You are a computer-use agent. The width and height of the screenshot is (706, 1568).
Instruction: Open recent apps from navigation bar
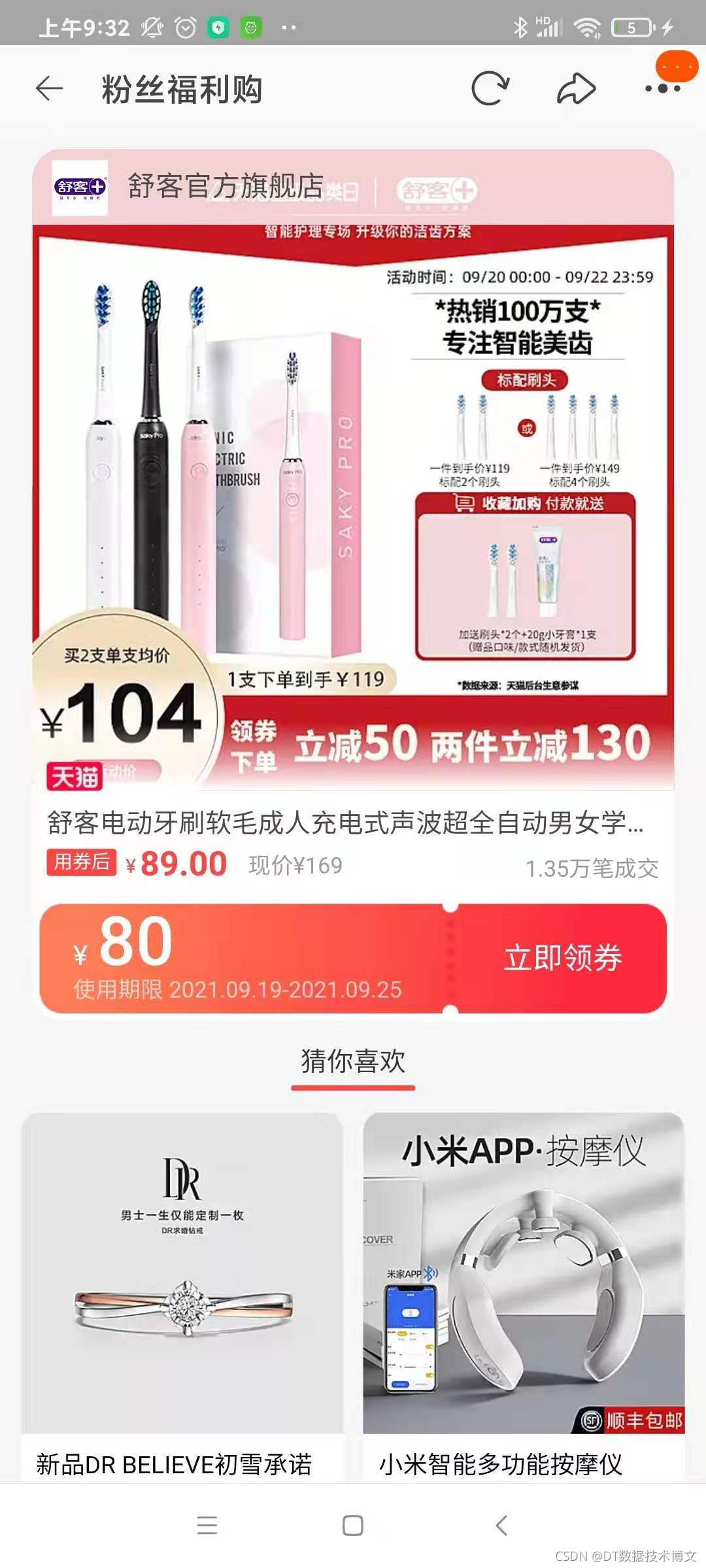coord(207,1526)
